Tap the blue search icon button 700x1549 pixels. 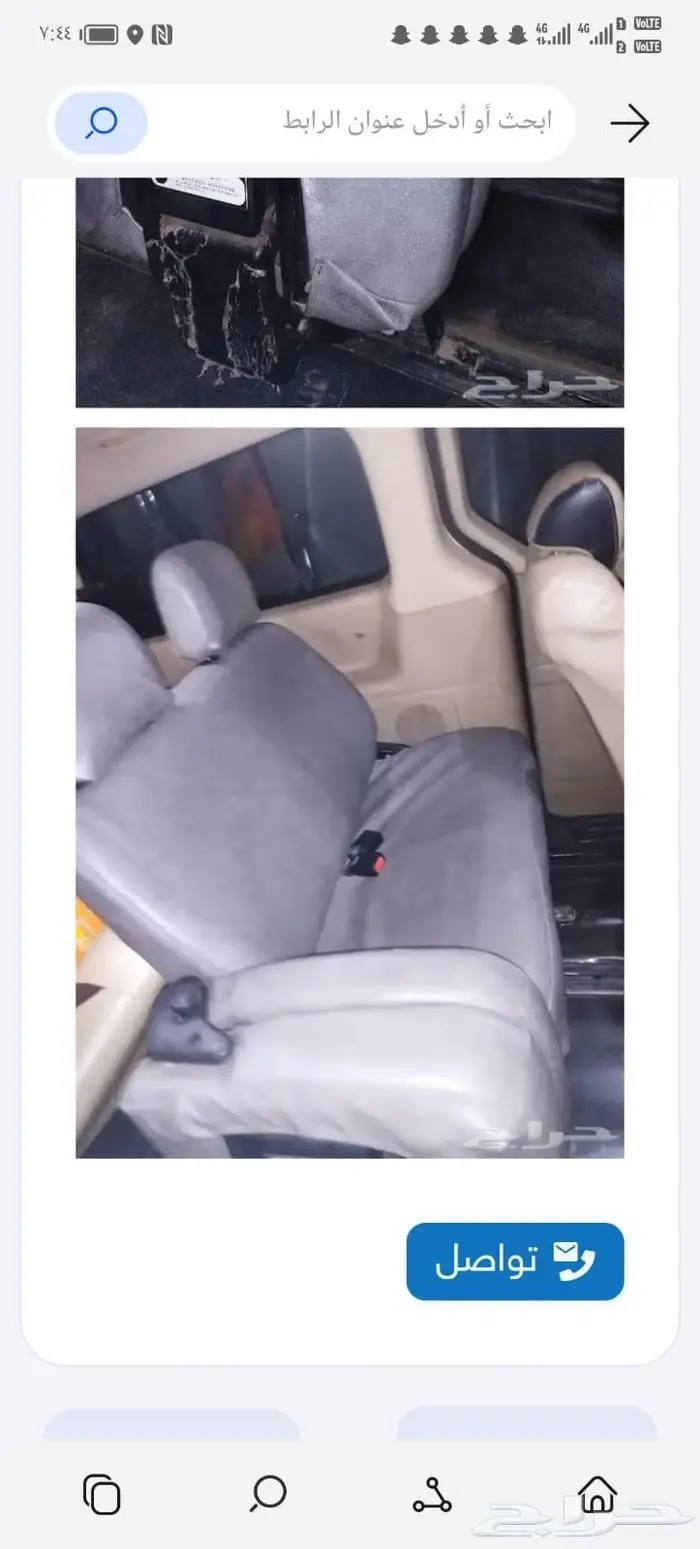101,123
